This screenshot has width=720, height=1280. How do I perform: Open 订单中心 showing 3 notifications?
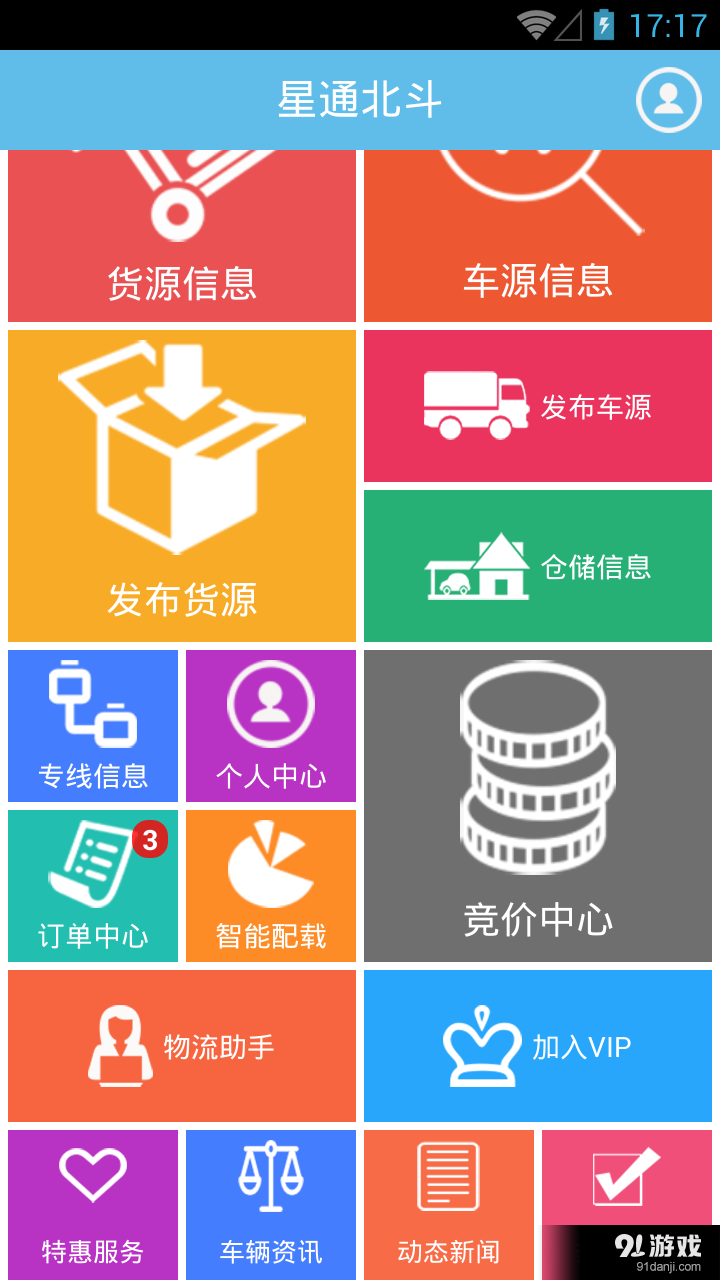point(92,886)
